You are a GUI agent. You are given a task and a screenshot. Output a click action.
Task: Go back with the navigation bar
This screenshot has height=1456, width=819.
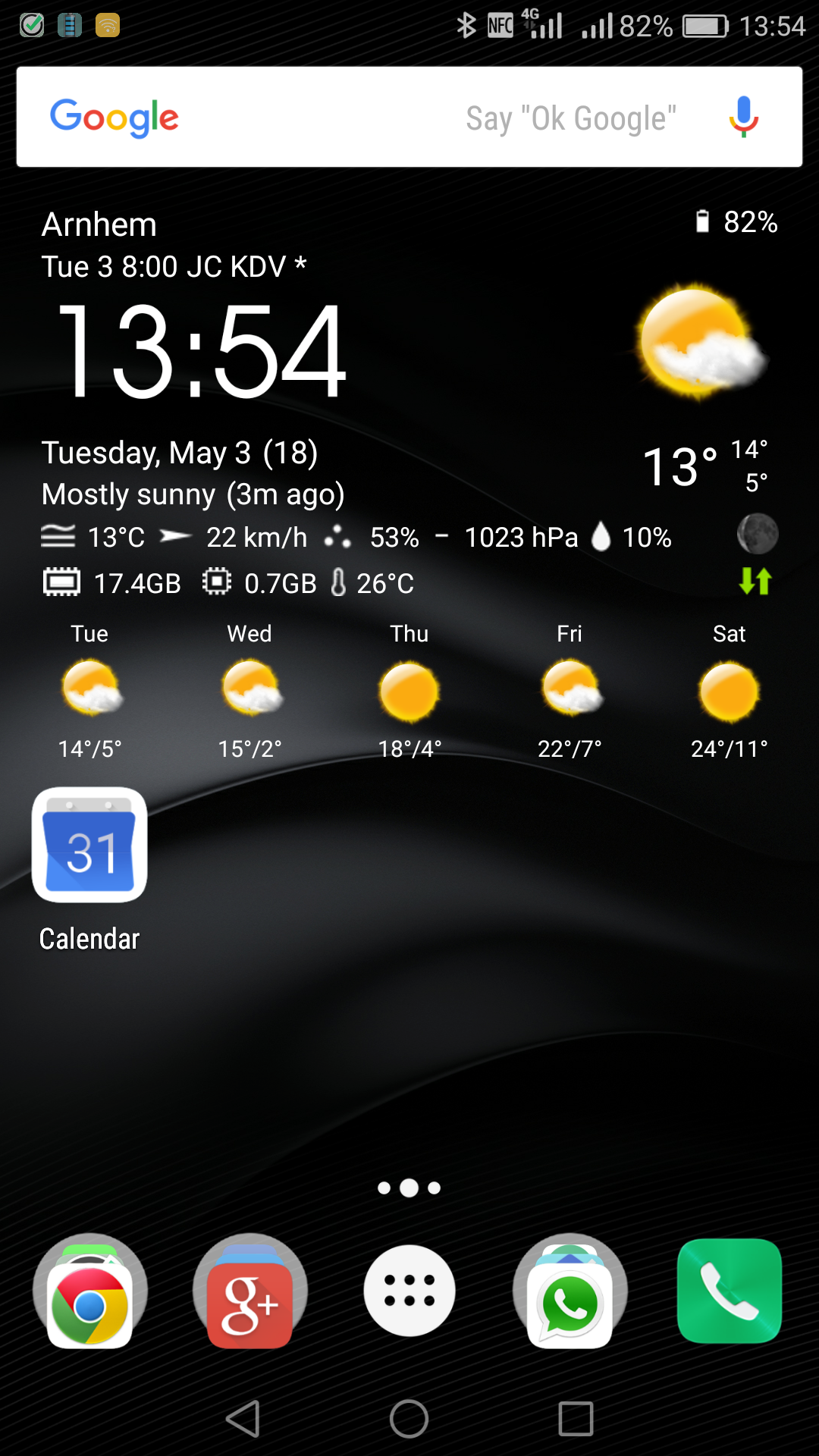(x=243, y=1419)
